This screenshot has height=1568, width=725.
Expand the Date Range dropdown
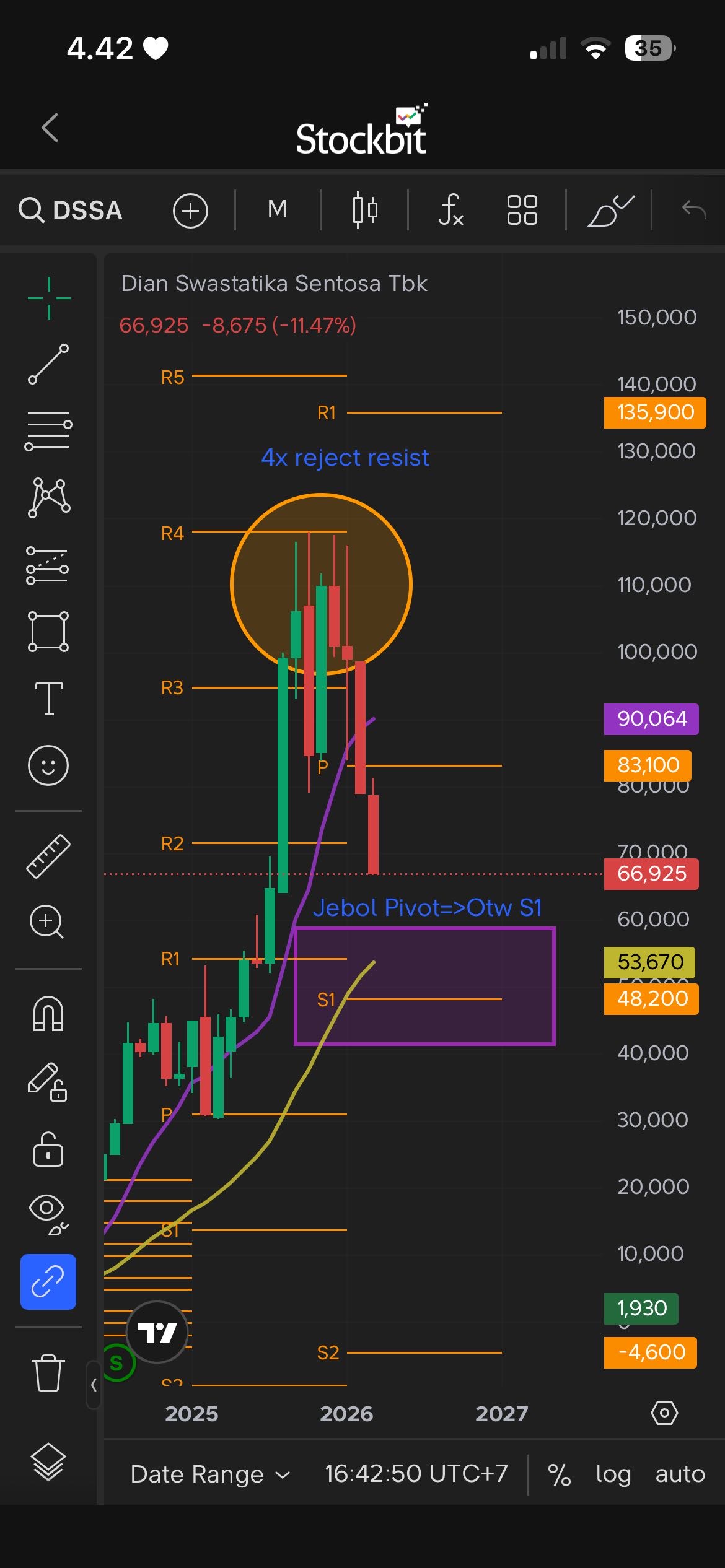[x=210, y=1474]
